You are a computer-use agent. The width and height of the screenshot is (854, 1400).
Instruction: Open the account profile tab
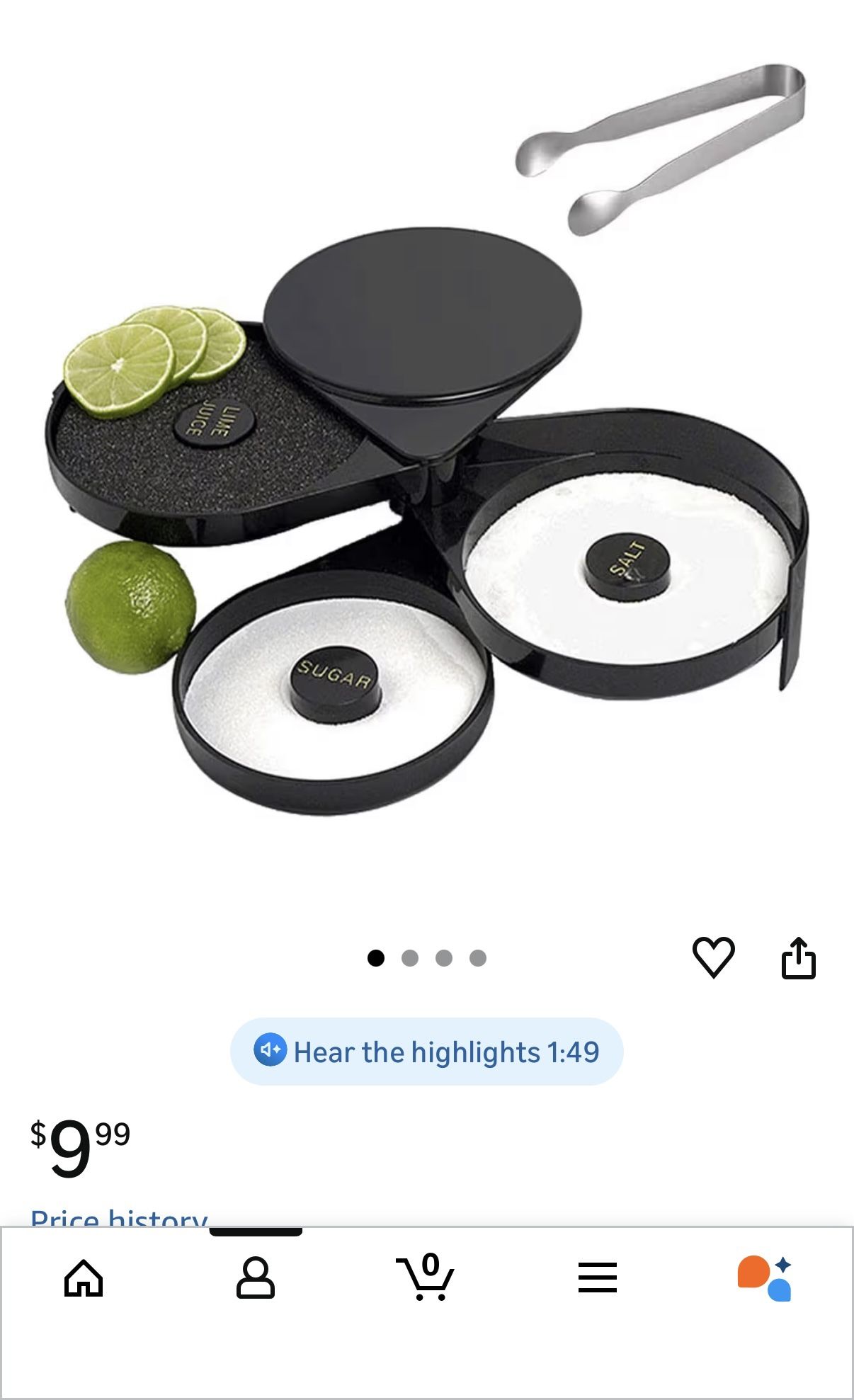255,1278
